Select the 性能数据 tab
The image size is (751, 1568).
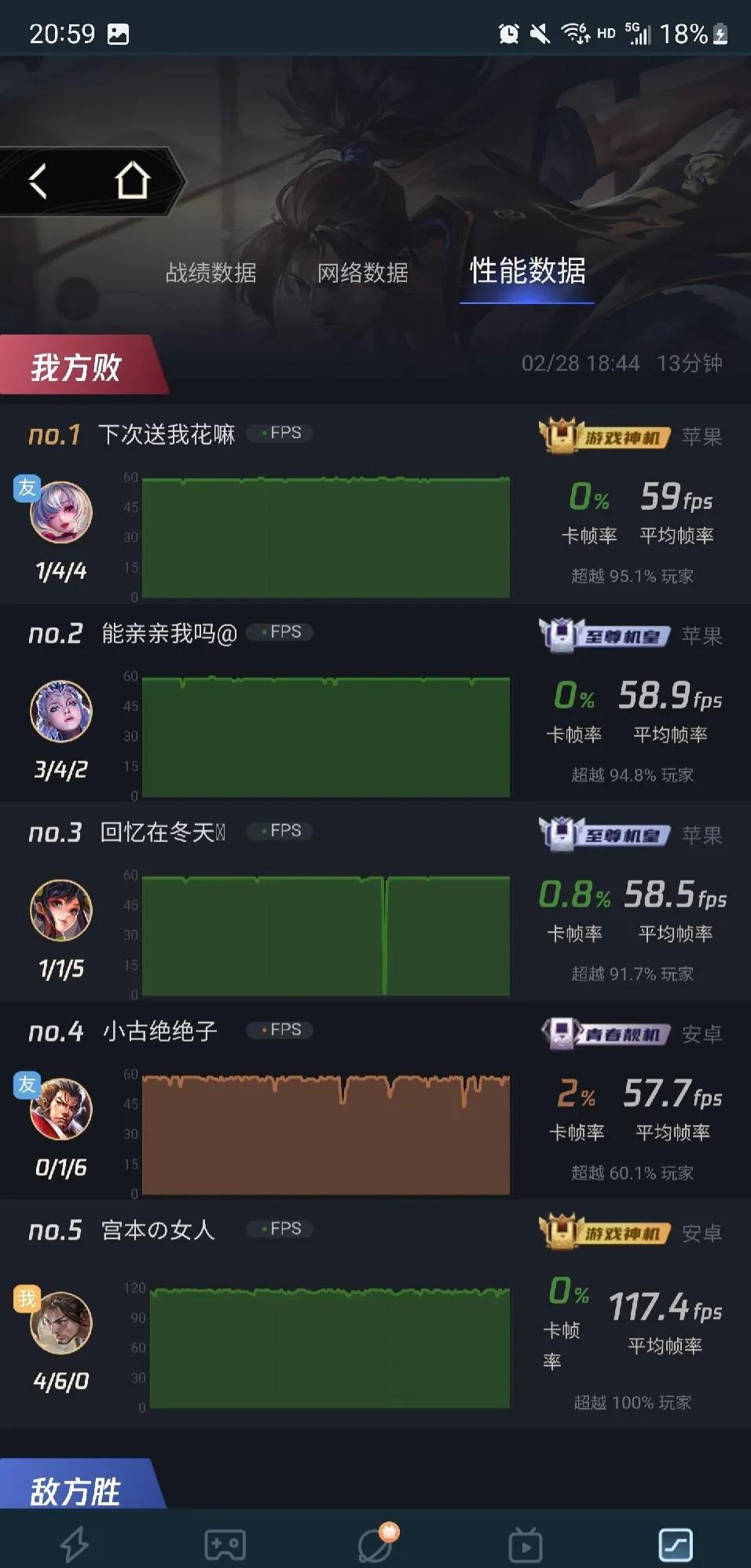527,271
